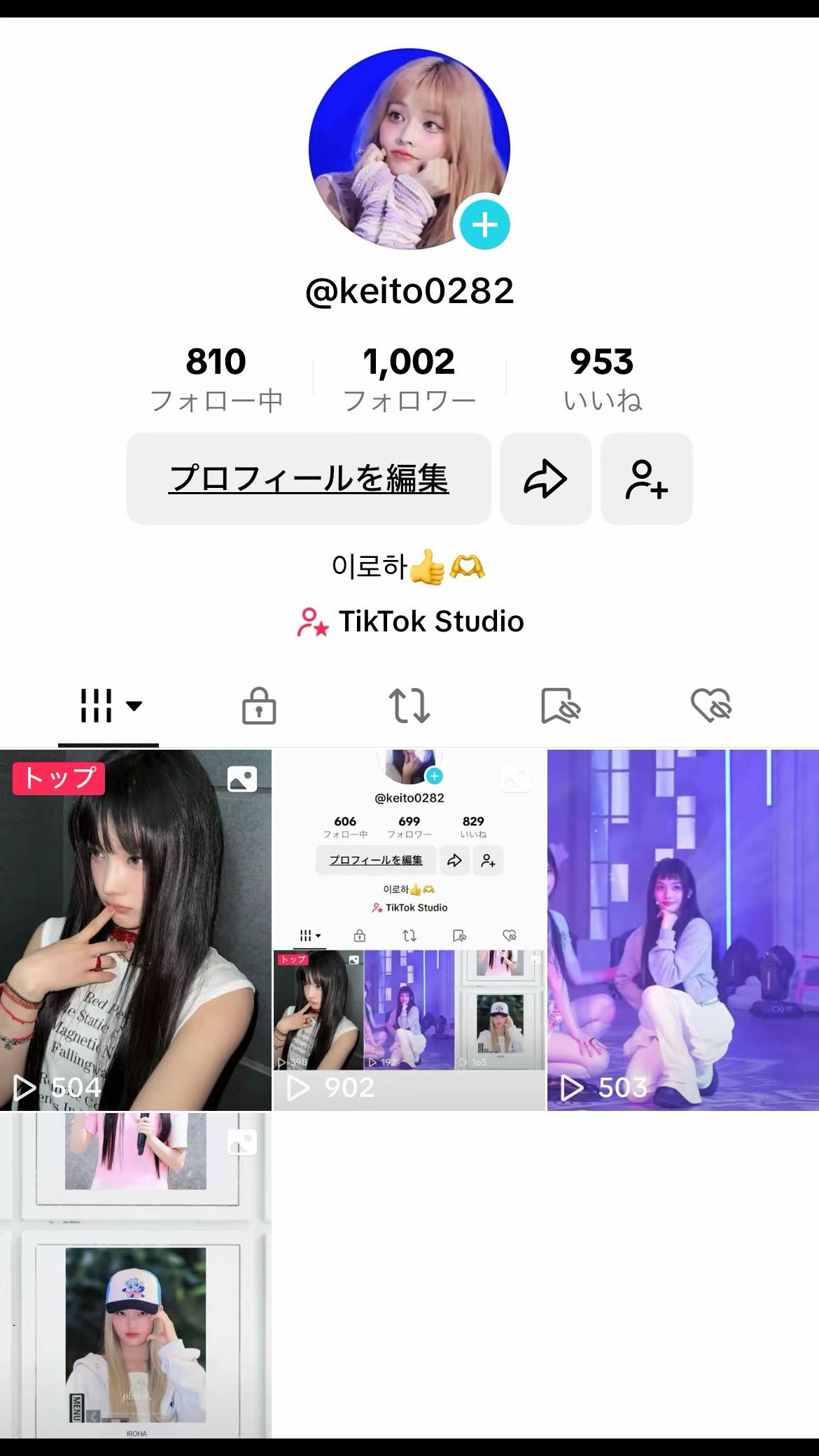The width and height of the screenshot is (819, 1456).
Task: Tap the plus badge on profile photo
Action: click(x=484, y=225)
